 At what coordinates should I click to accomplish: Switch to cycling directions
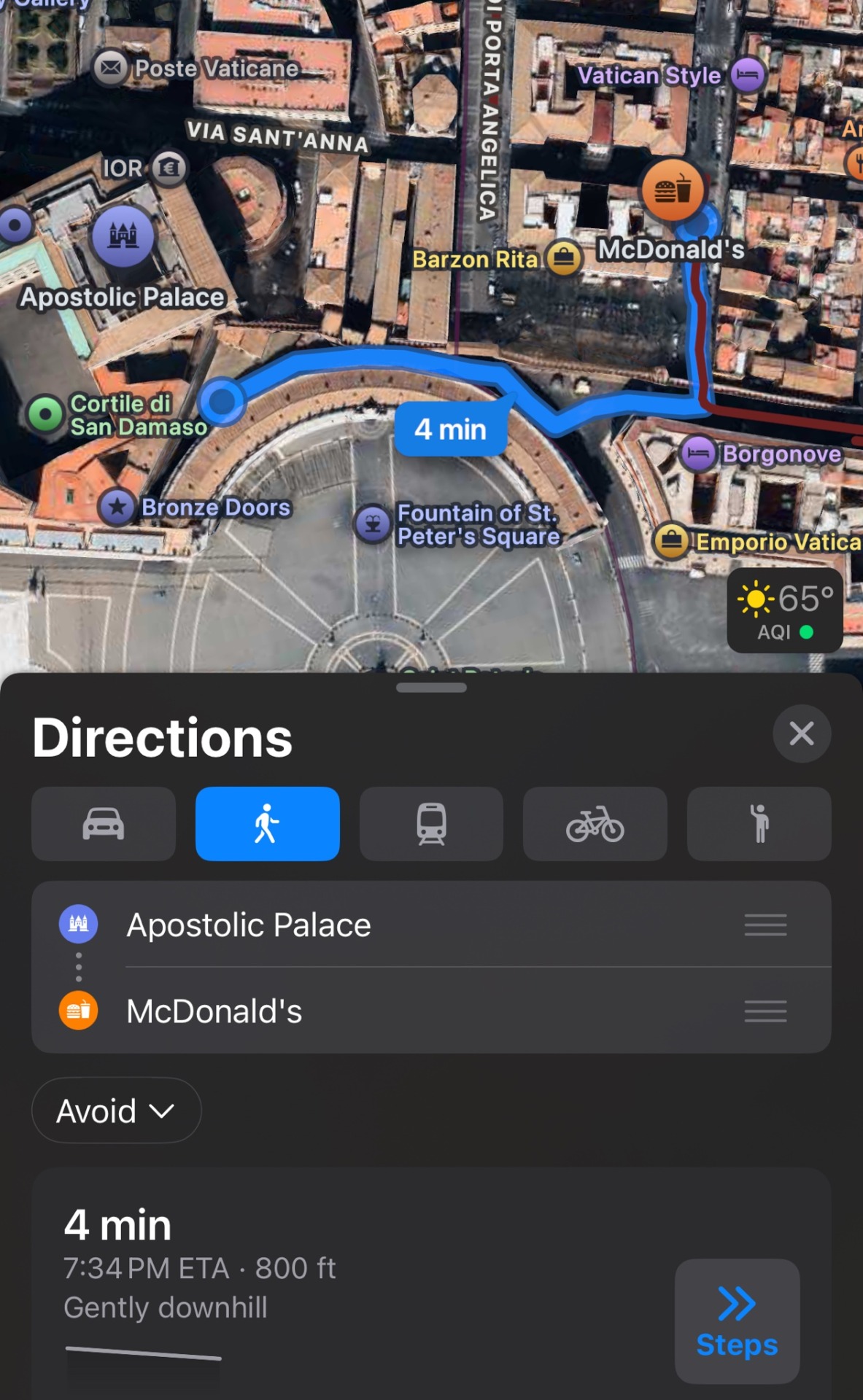tap(595, 824)
